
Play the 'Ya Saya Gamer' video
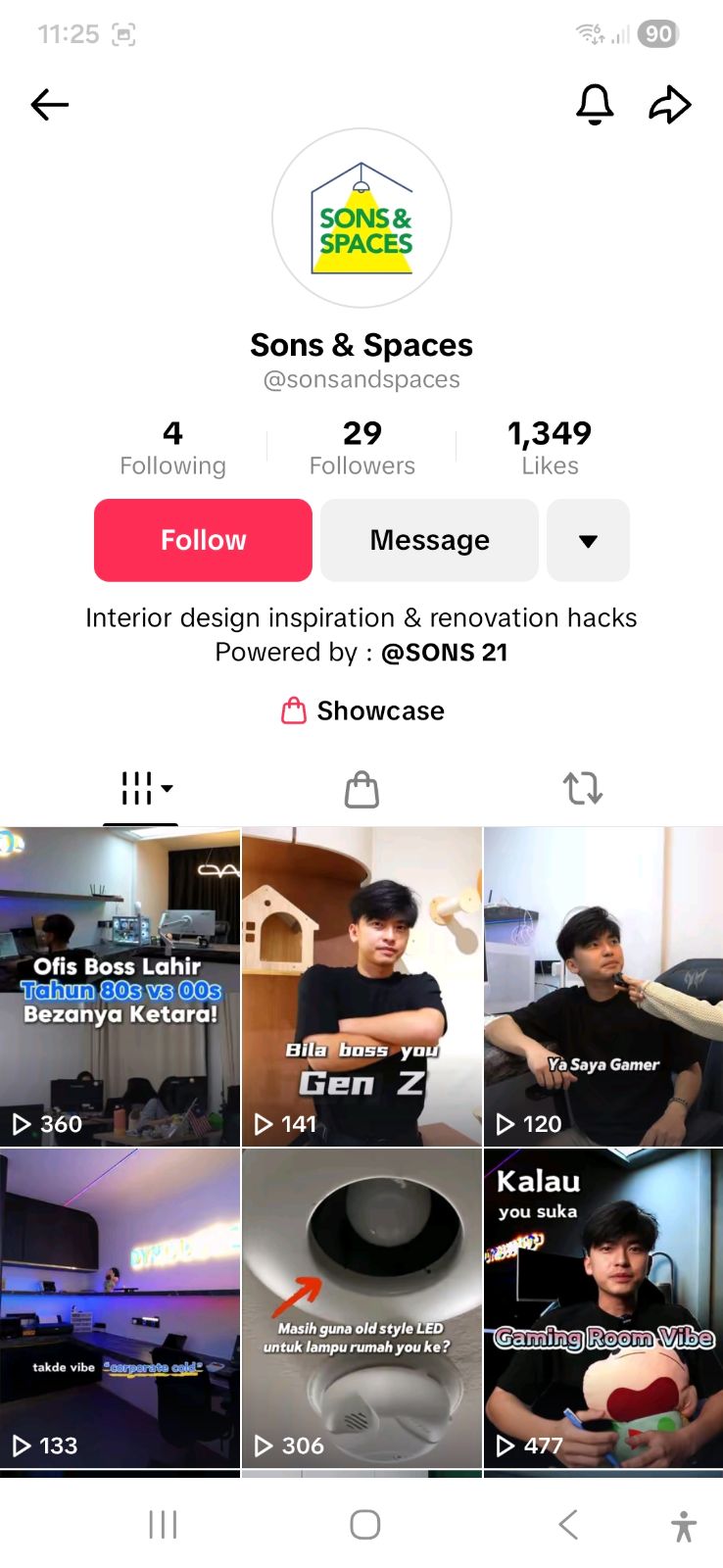[602, 986]
